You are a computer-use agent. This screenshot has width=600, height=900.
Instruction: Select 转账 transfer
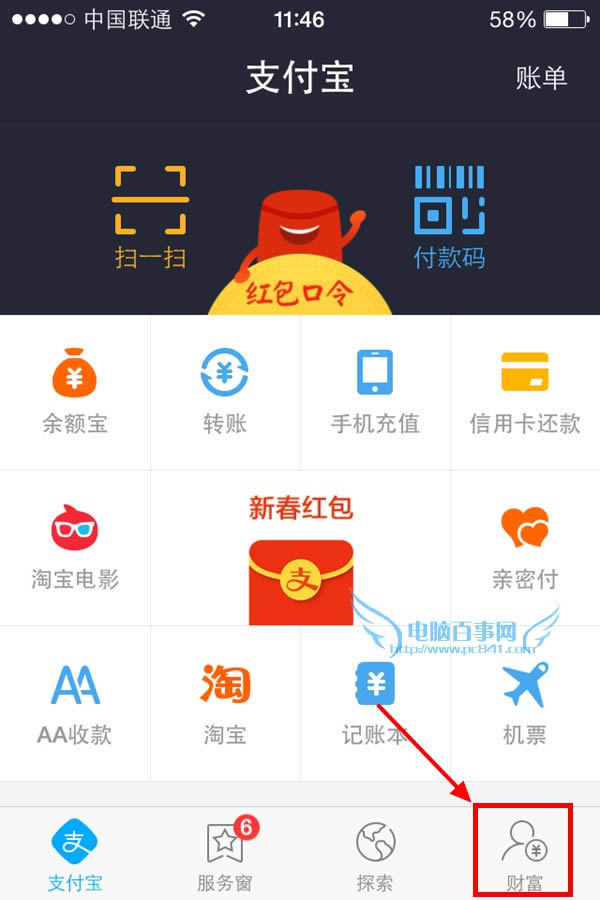click(x=225, y=392)
